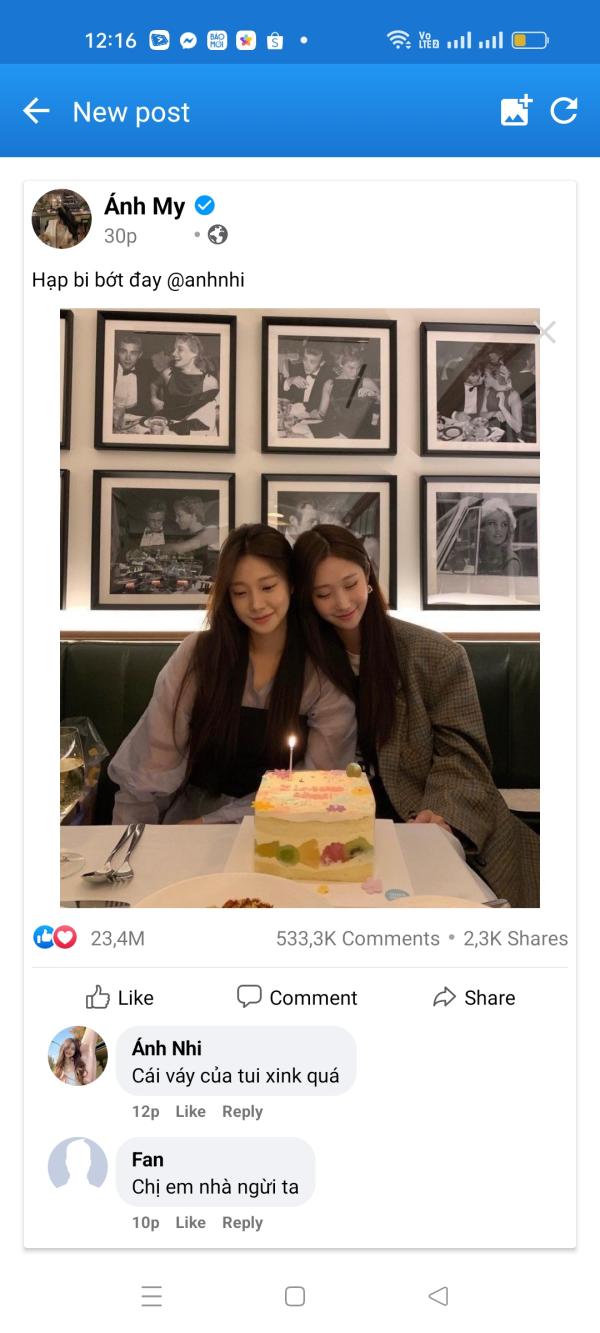Screen dimensions: 600x1333
Task: Open the 533,3K Comments list
Action: pos(357,938)
